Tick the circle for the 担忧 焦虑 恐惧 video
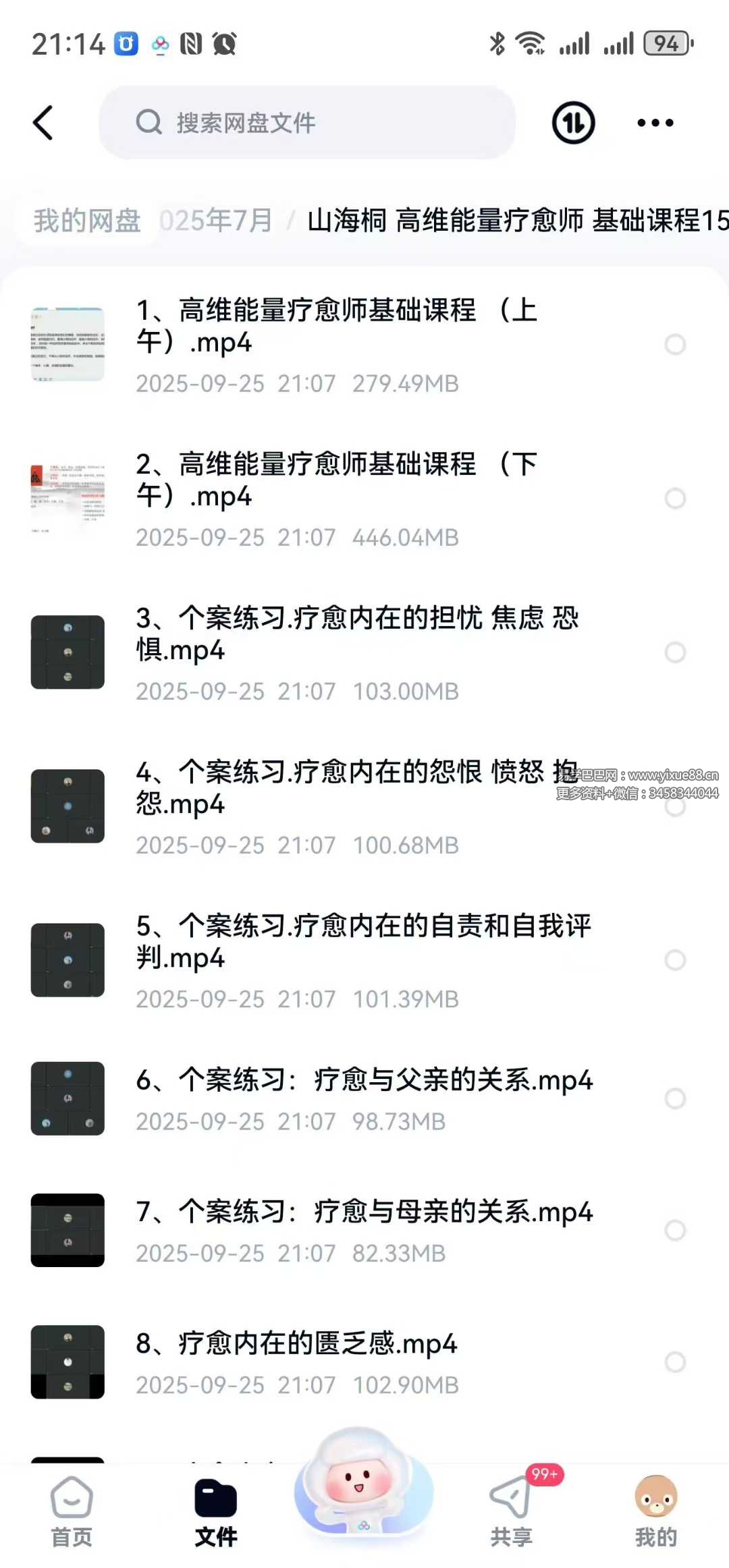The height and width of the screenshot is (1568, 729). (675, 652)
